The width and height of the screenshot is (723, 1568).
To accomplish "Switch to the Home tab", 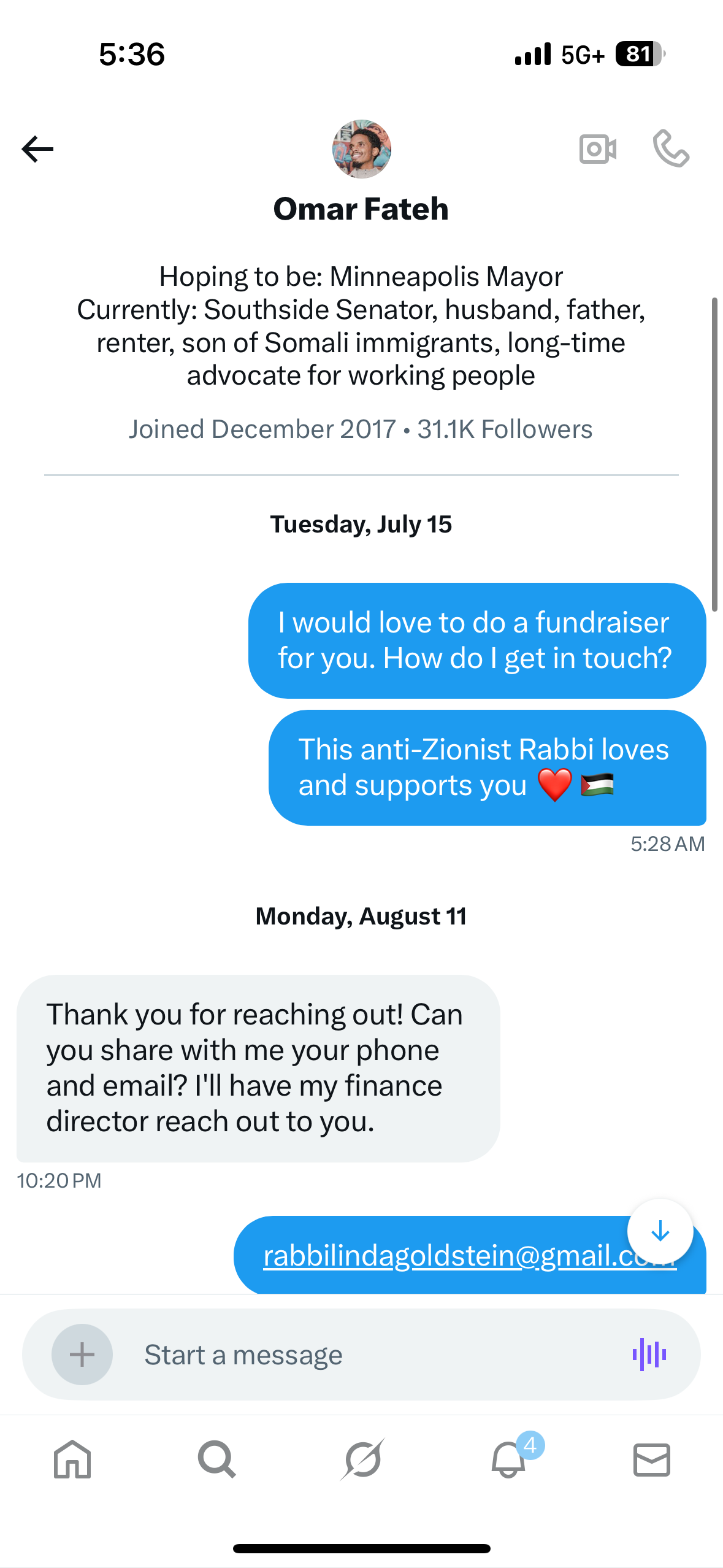I will [x=72, y=1459].
